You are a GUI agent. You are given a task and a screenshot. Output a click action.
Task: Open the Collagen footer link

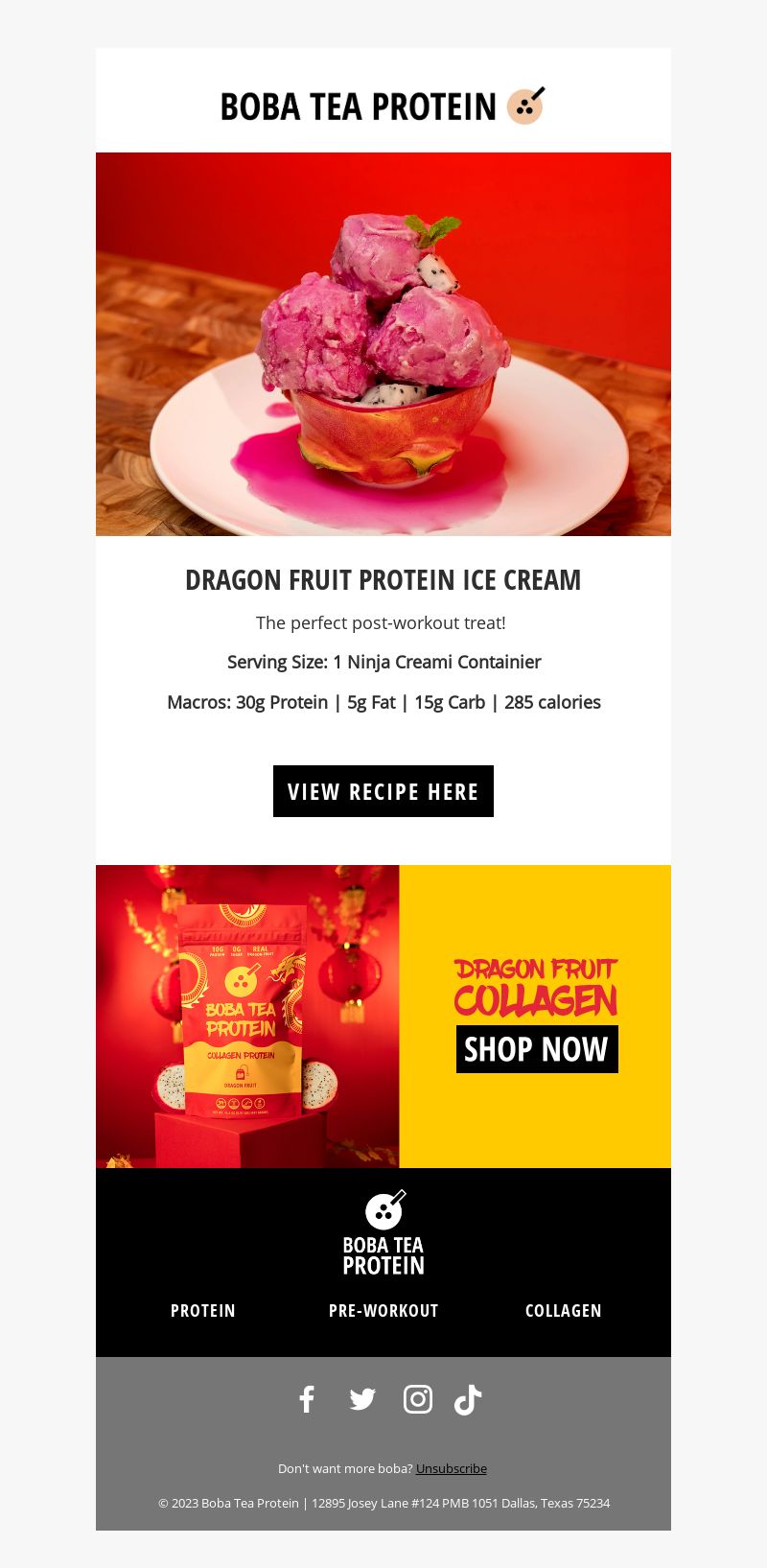point(564,1310)
